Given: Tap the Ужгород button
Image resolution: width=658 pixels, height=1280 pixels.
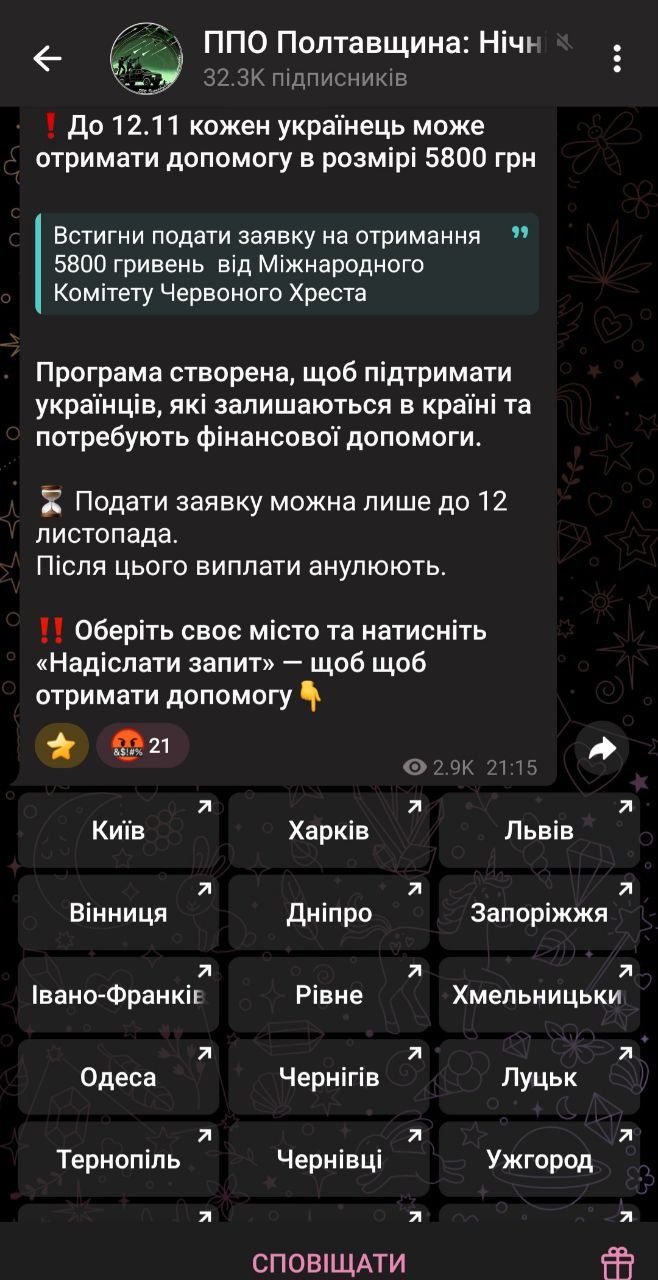Looking at the screenshot, I should point(539,1159).
